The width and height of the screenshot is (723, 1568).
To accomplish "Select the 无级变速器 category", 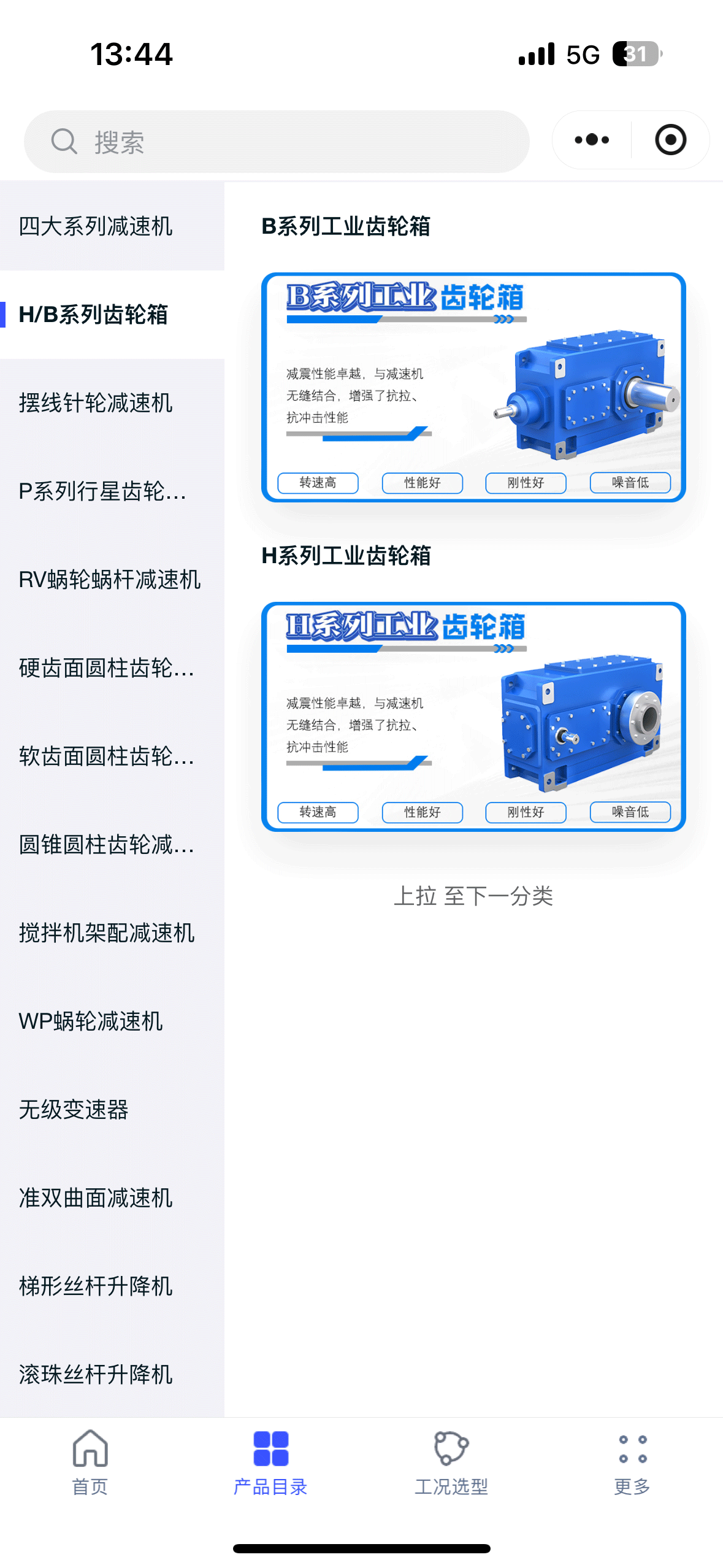I will [x=74, y=1110].
